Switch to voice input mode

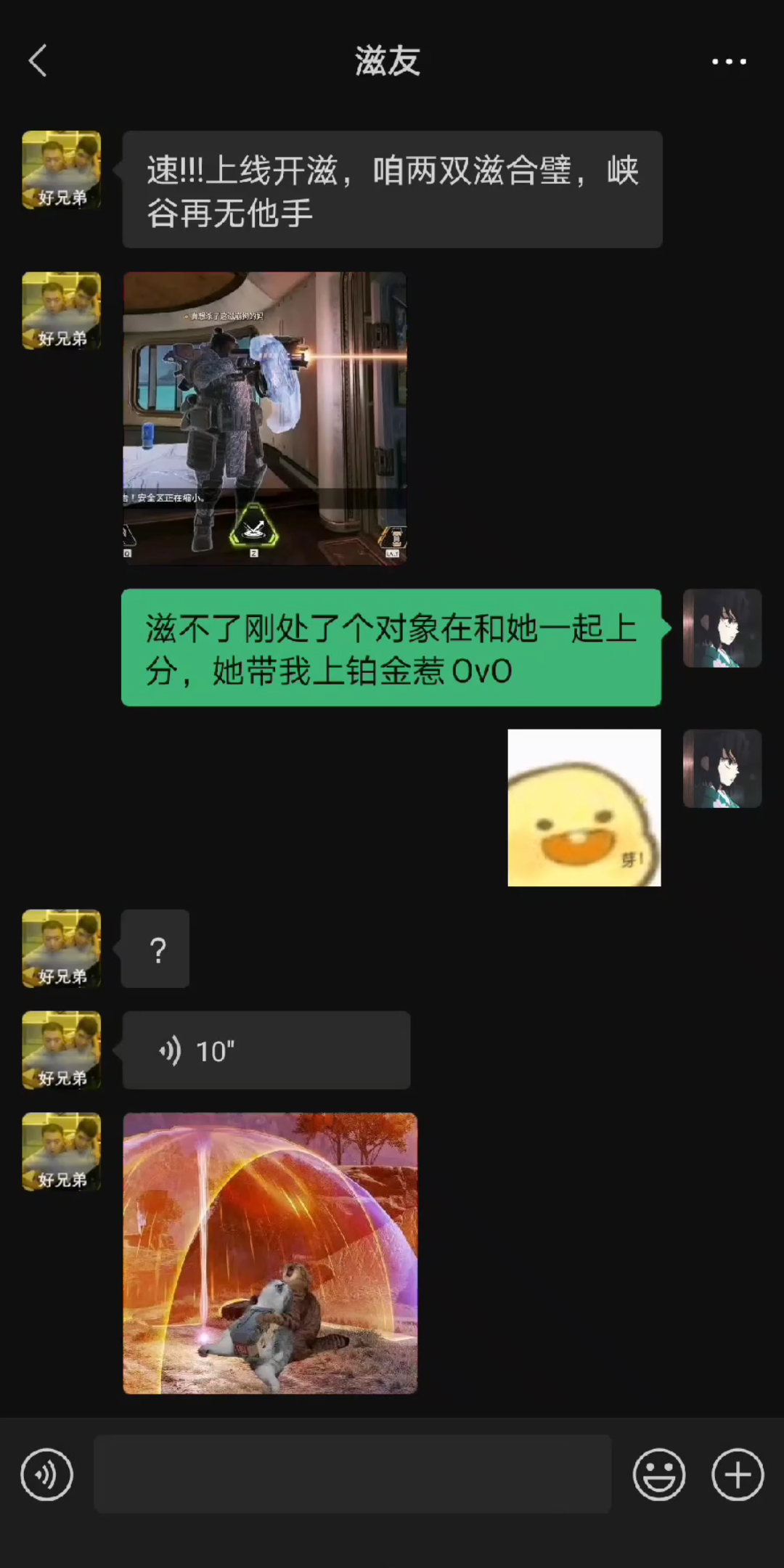click(47, 1475)
